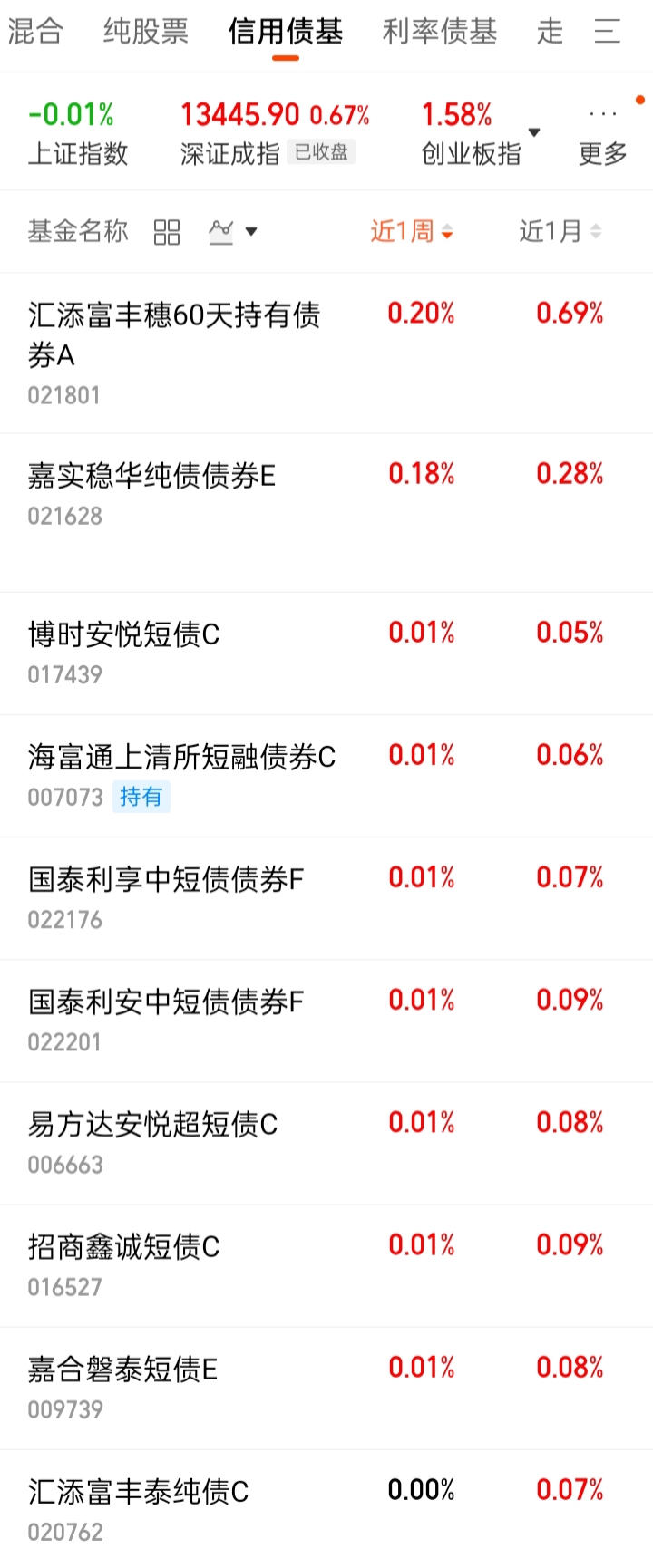This screenshot has width=653, height=1568.
Task: Switch to grid view layout
Action: click(x=167, y=232)
